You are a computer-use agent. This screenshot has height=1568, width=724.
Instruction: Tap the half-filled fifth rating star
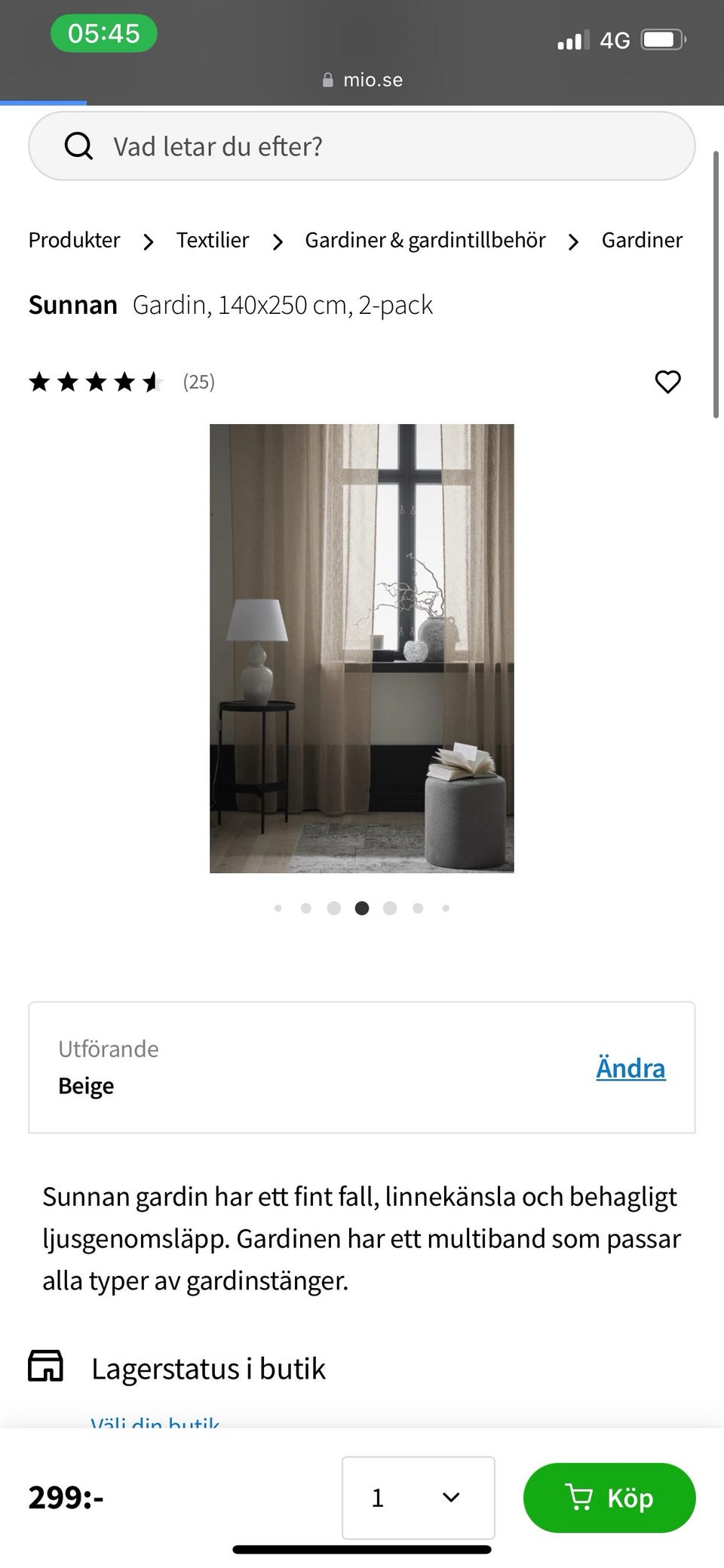(153, 382)
